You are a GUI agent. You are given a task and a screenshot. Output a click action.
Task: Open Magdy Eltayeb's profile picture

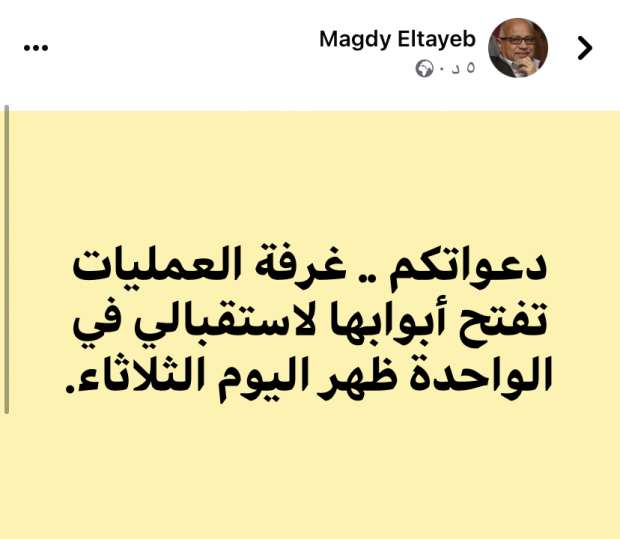click(517, 47)
